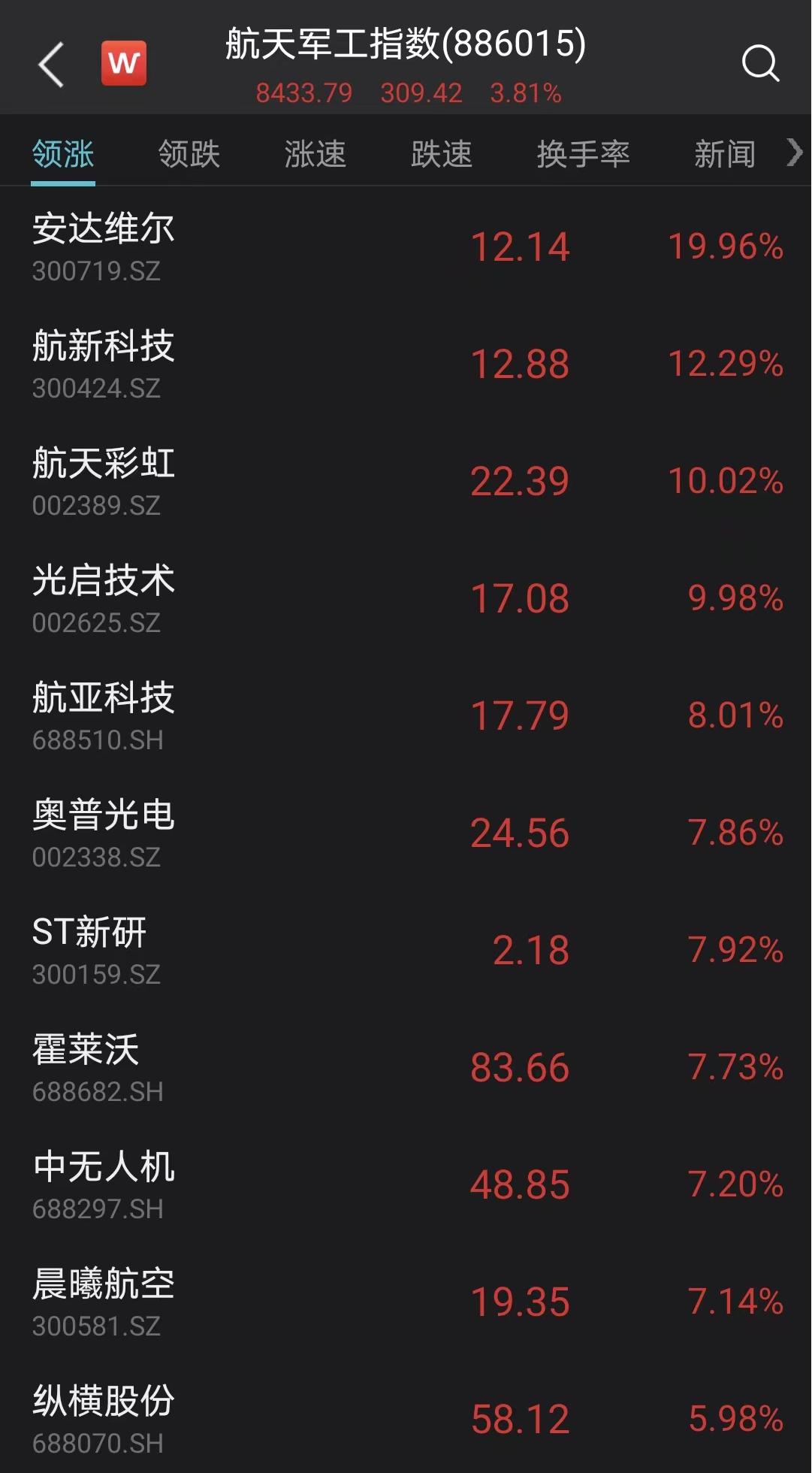Screen dimensions: 812x1473
Task: Switch to the 领跌 tab
Action: [x=189, y=154]
